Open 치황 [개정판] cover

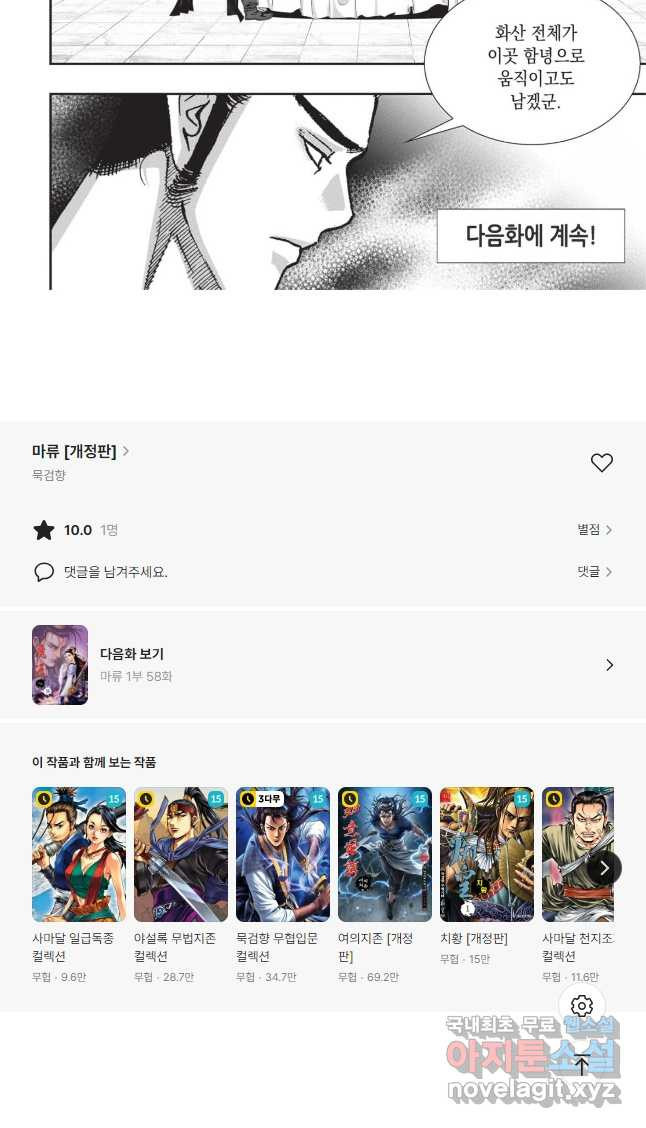(x=488, y=854)
